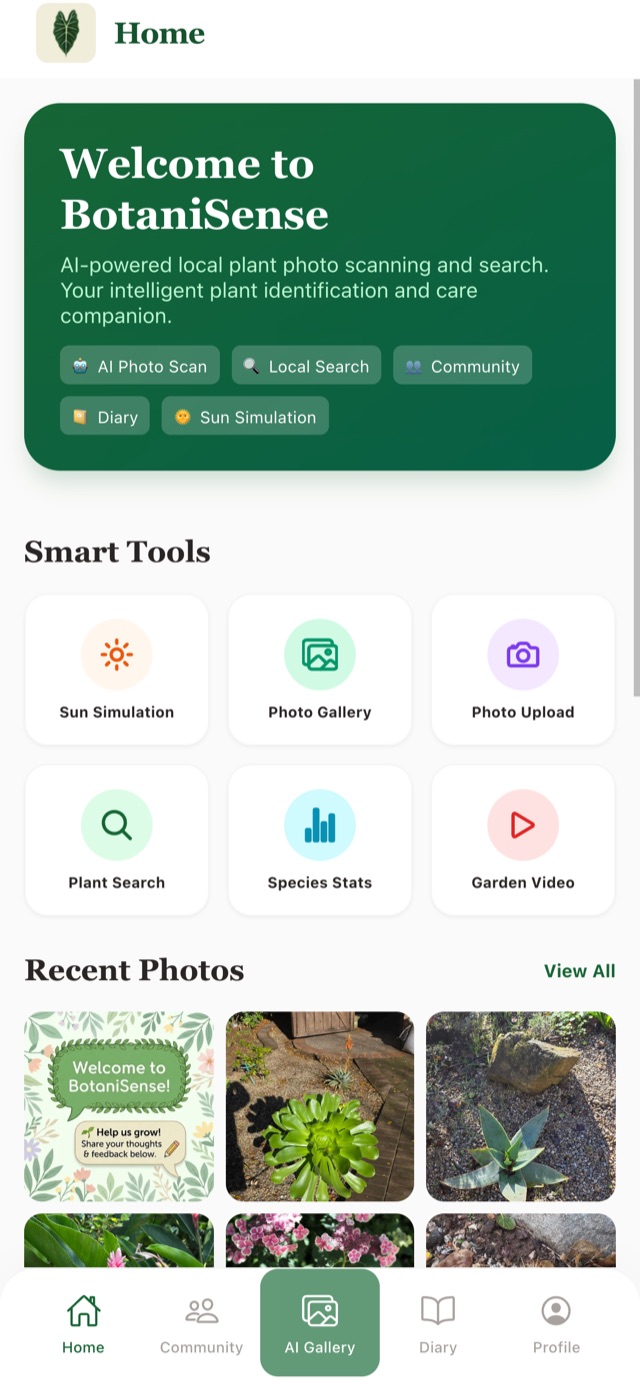The height and width of the screenshot is (1384, 640).
Task: Open the Sun Simulation tool card
Action: click(x=117, y=670)
